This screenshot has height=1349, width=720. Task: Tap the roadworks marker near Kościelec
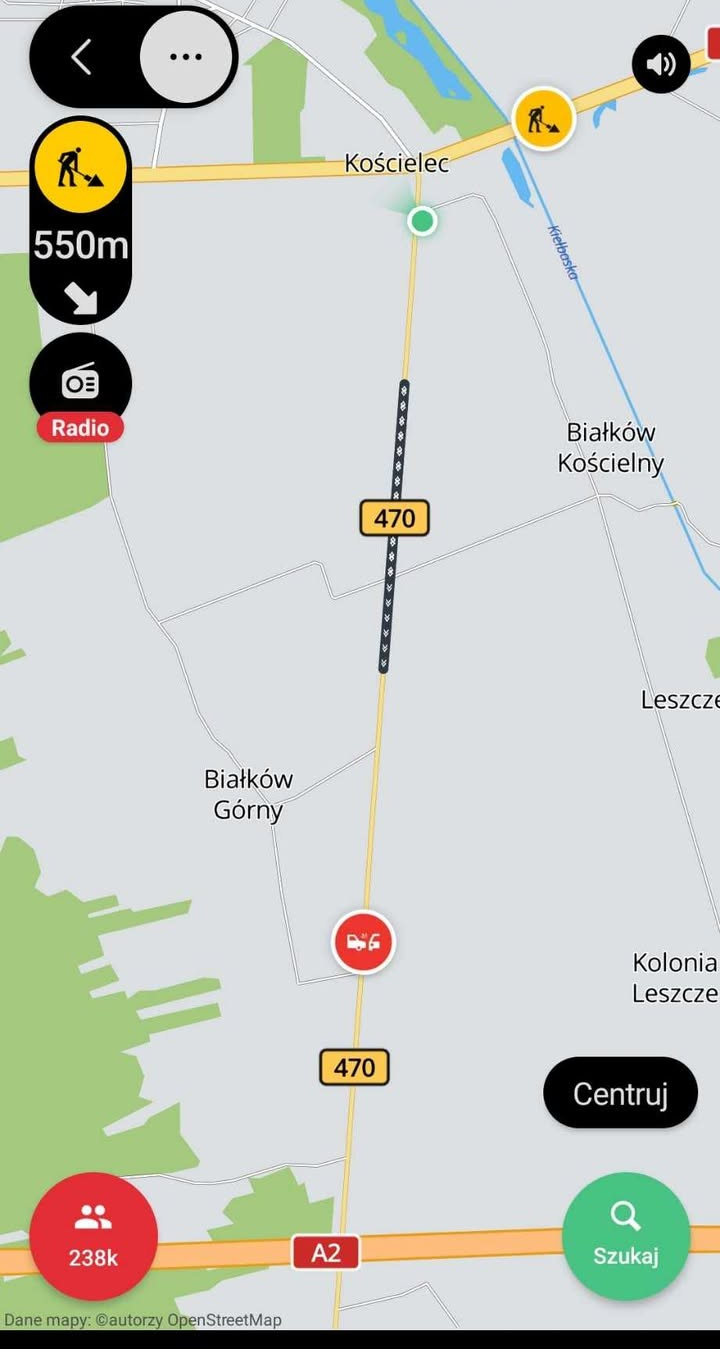[x=543, y=119]
